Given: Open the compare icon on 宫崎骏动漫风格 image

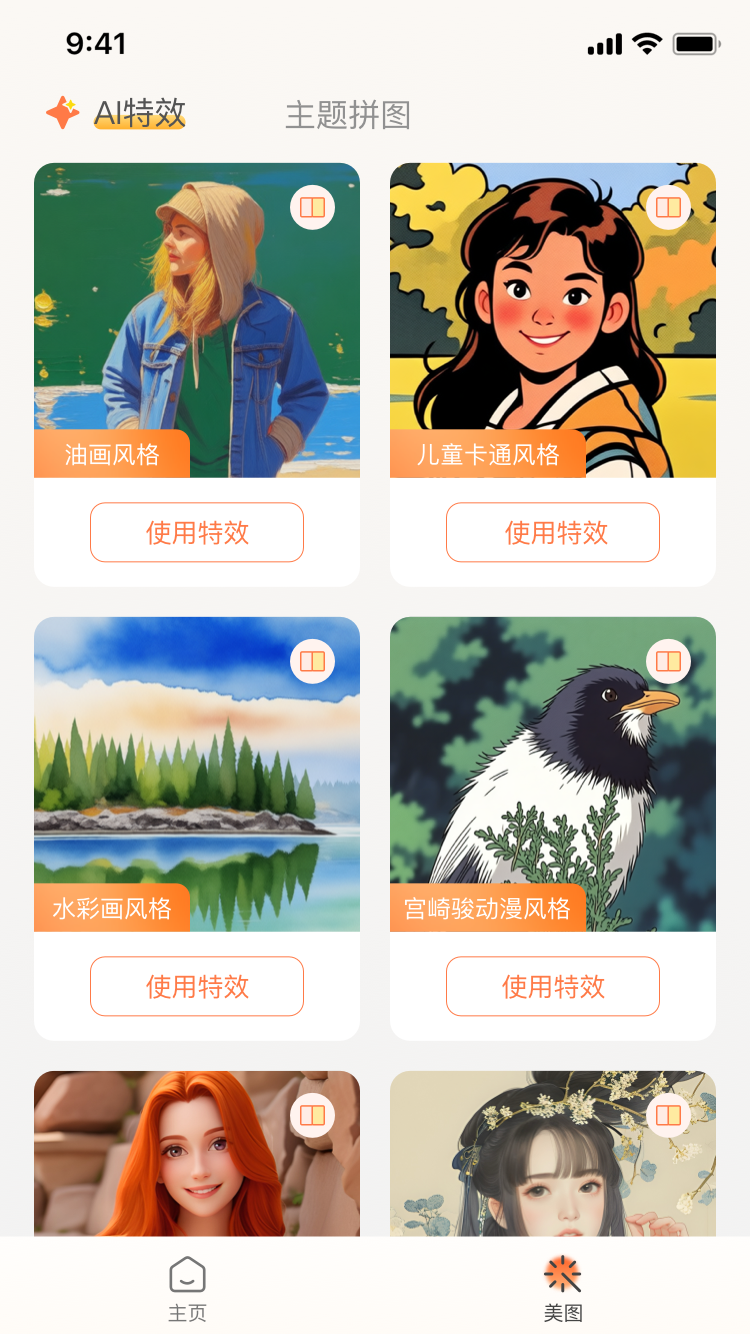Looking at the screenshot, I should pyautogui.click(x=668, y=662).
